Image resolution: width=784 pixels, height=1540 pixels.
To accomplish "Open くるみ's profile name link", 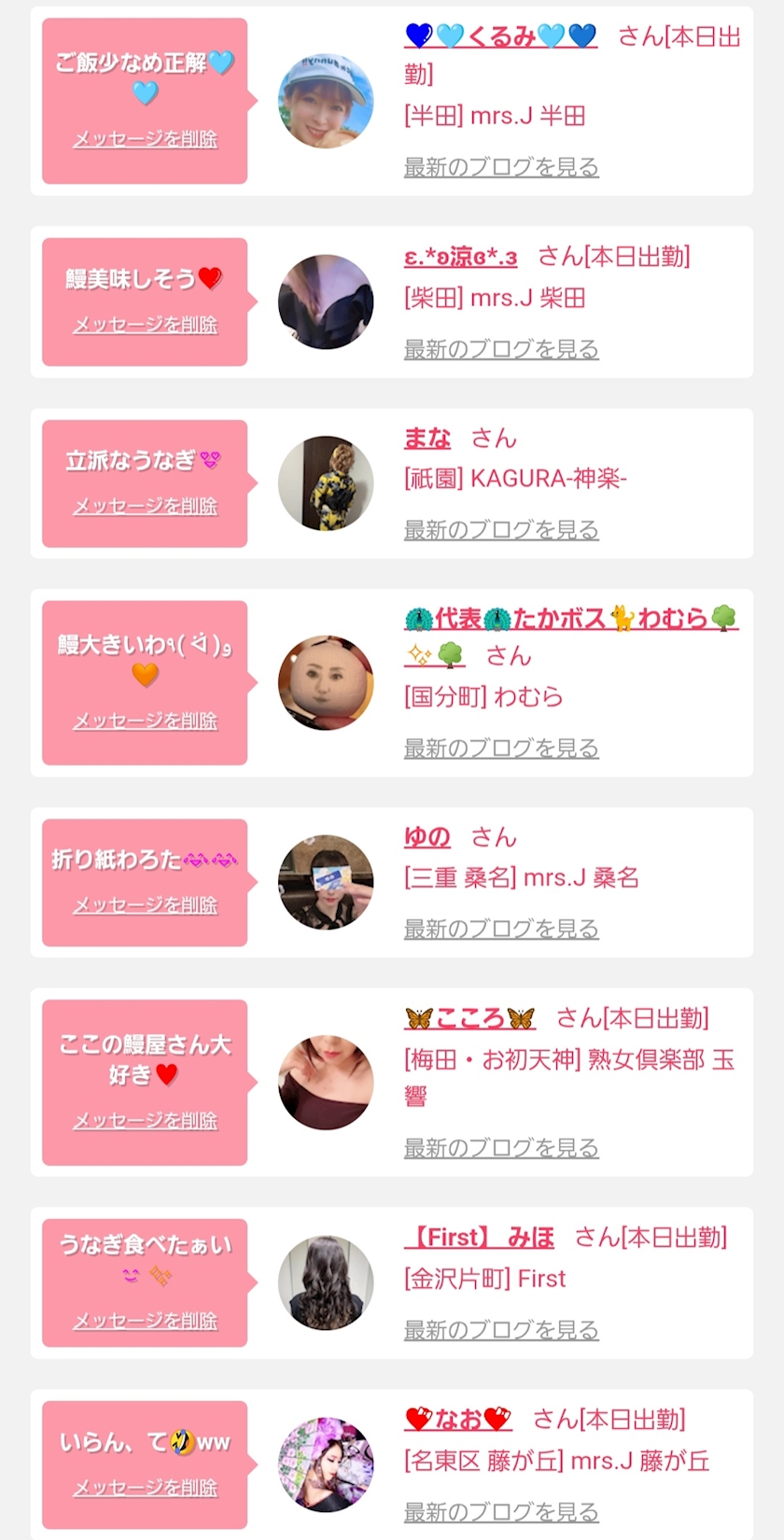I will tap(500, 36).
